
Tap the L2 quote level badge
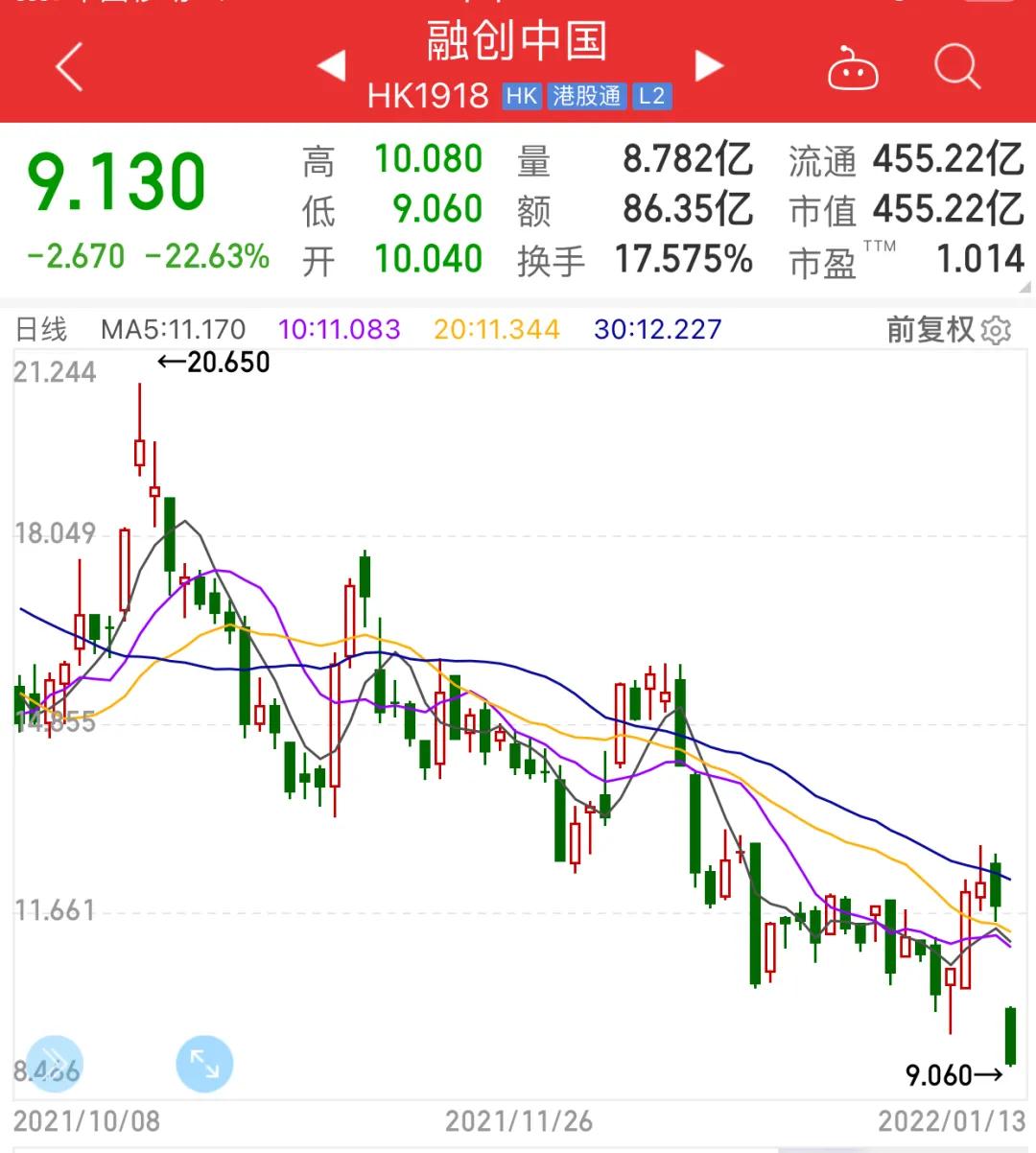pos(651,96)
